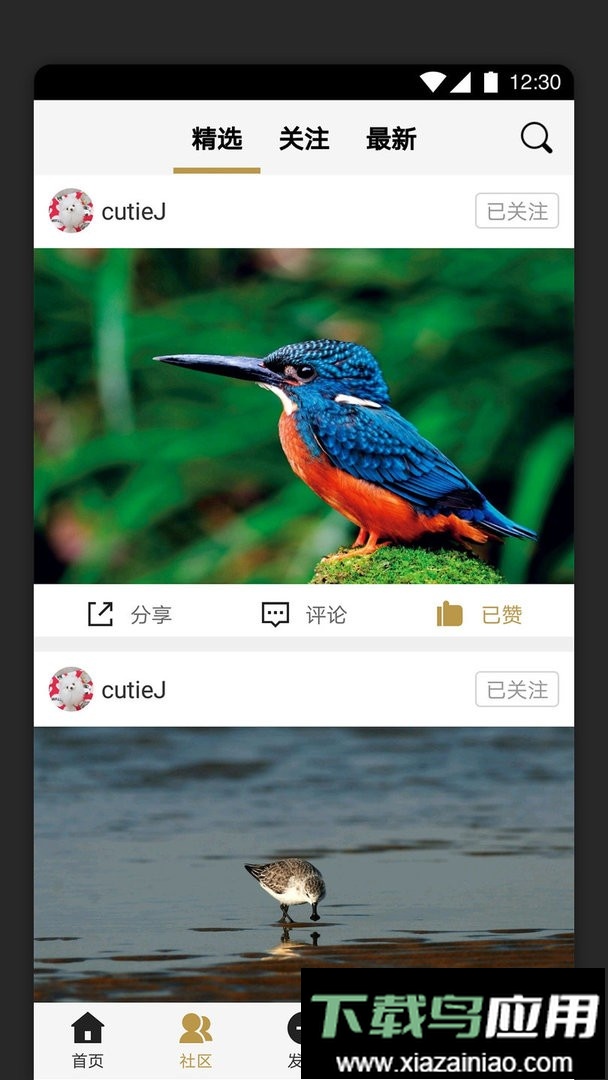Switch to the 最新 tab

pos(391,139)
